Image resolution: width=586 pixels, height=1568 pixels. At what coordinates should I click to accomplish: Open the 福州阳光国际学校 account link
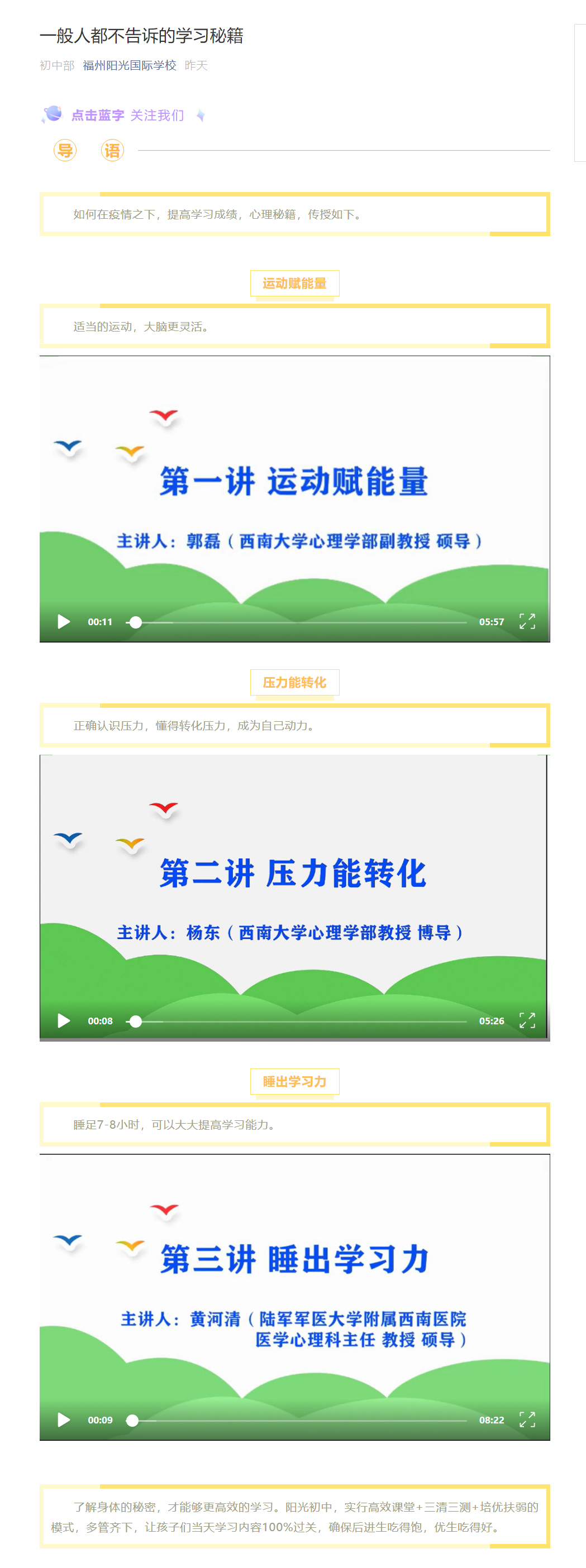(129, 65)
